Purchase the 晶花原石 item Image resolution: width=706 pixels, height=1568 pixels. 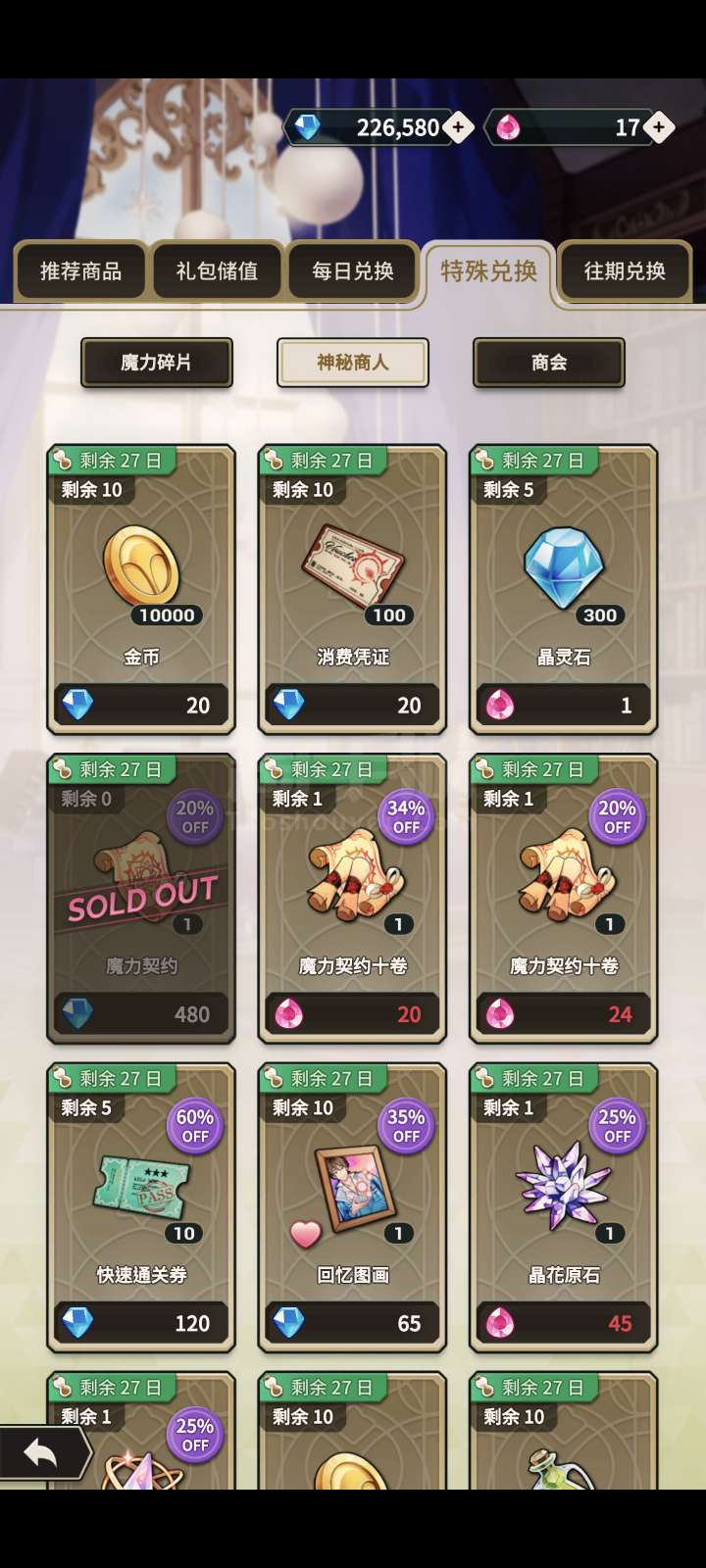click(x=564, y=1207)
